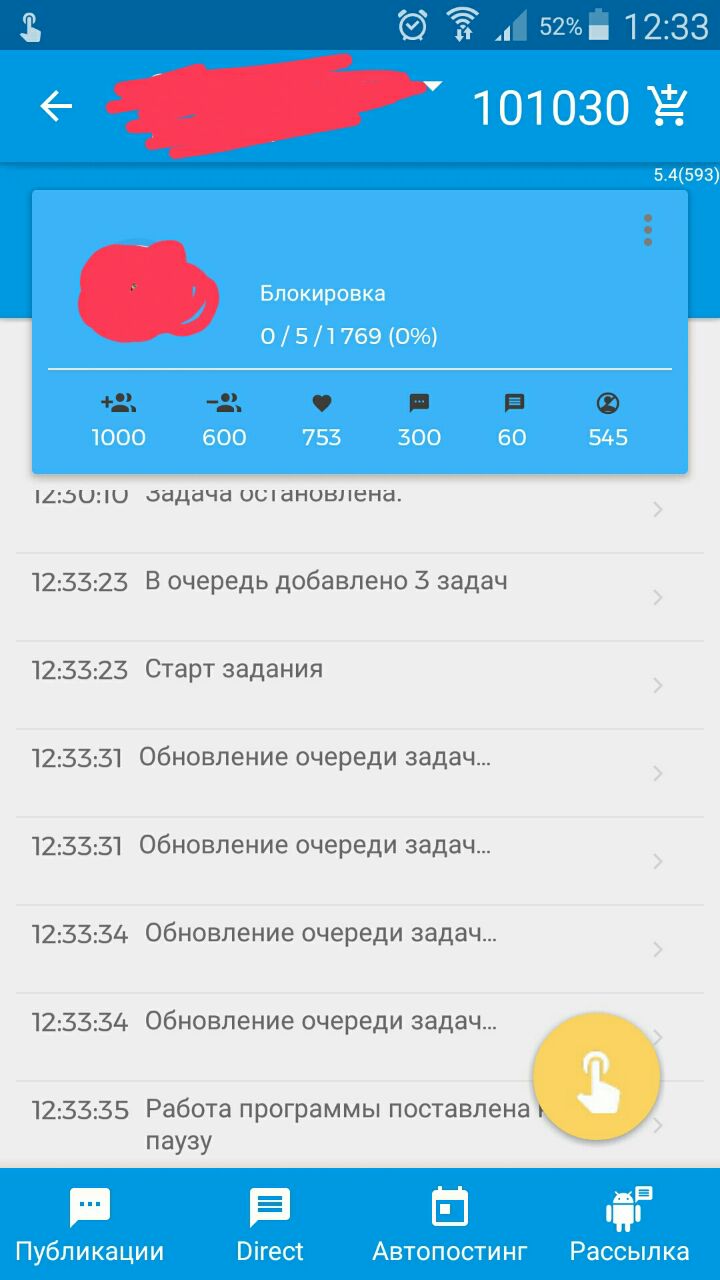This screenshot has width=720, height=1280.
Task: Open the Автопостинг tab
Action: tap(450, 1223)
